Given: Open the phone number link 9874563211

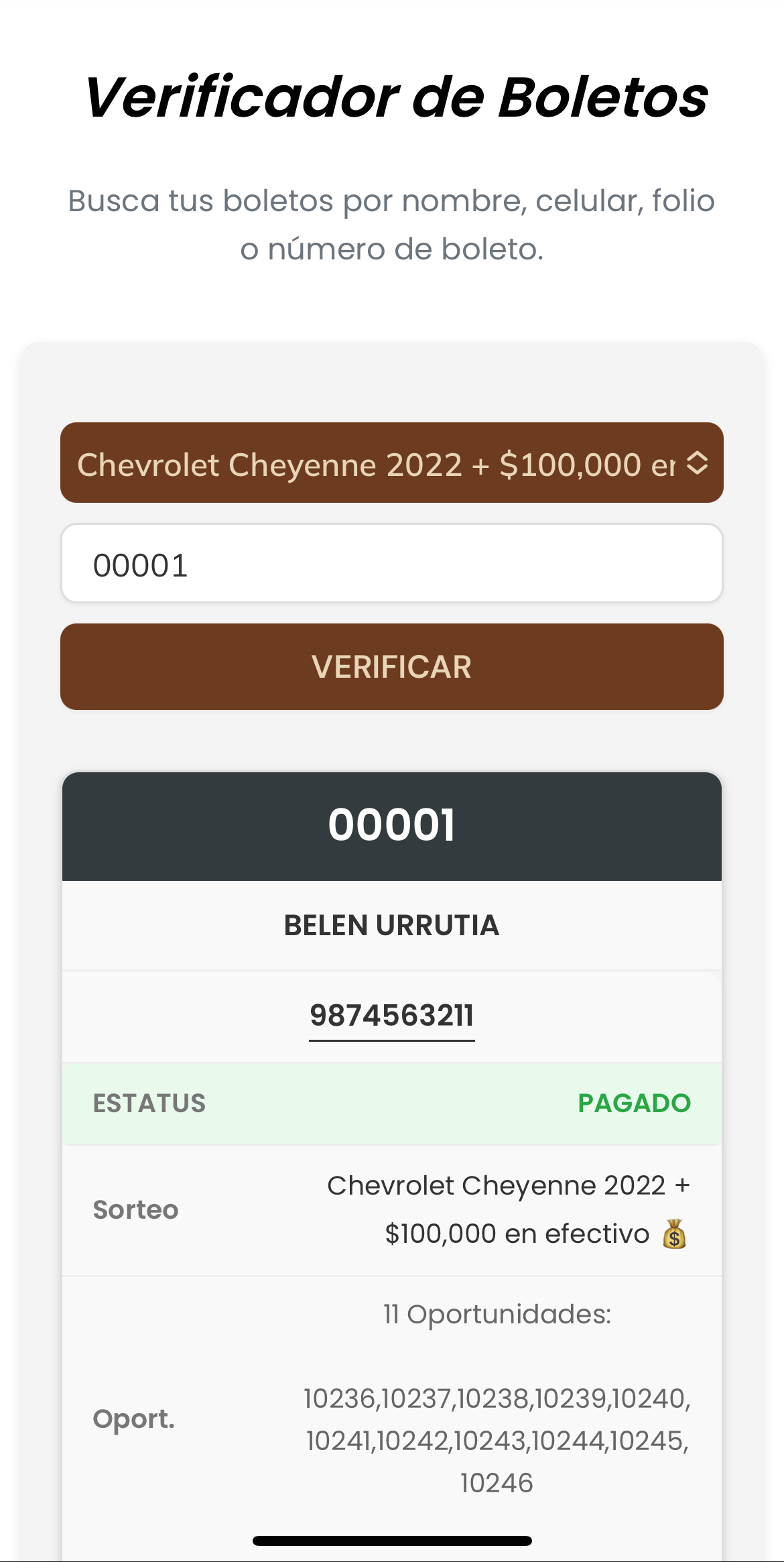Looking at the screenshot, I should [391, 1016].
